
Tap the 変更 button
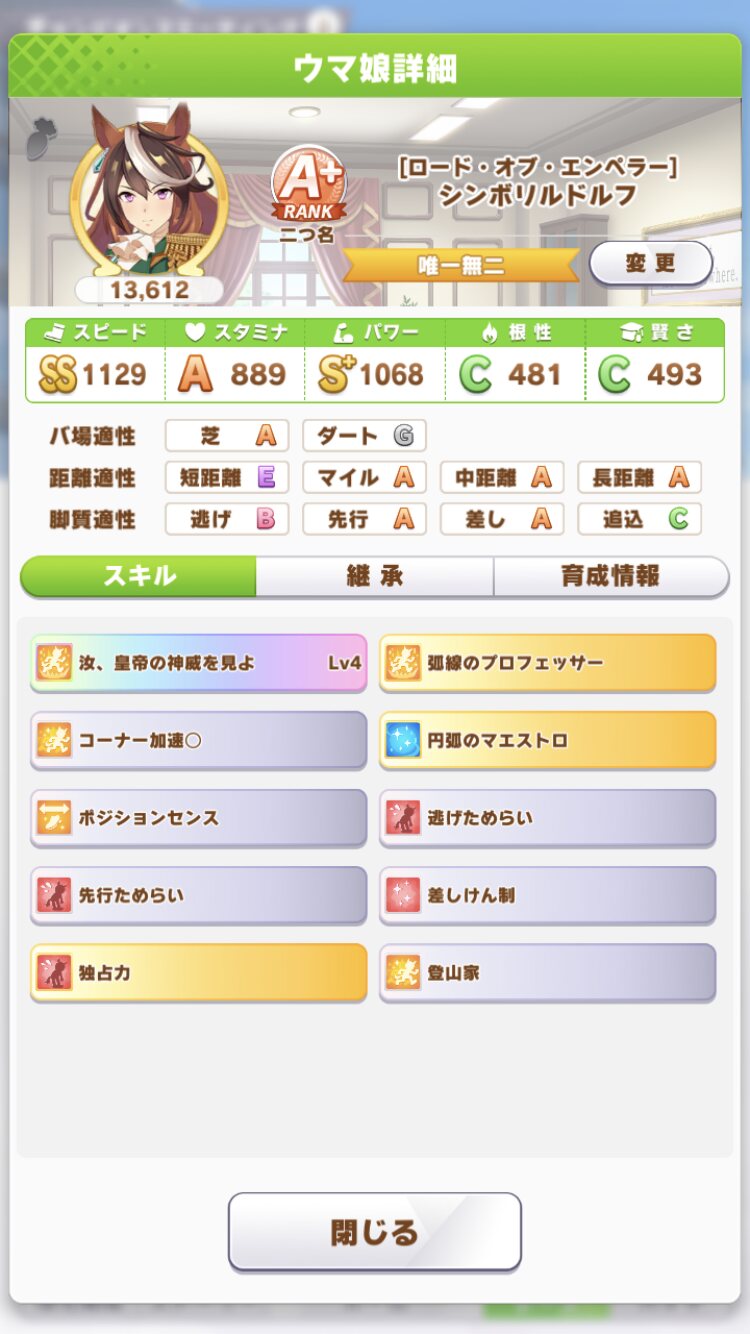coord(650,264)
